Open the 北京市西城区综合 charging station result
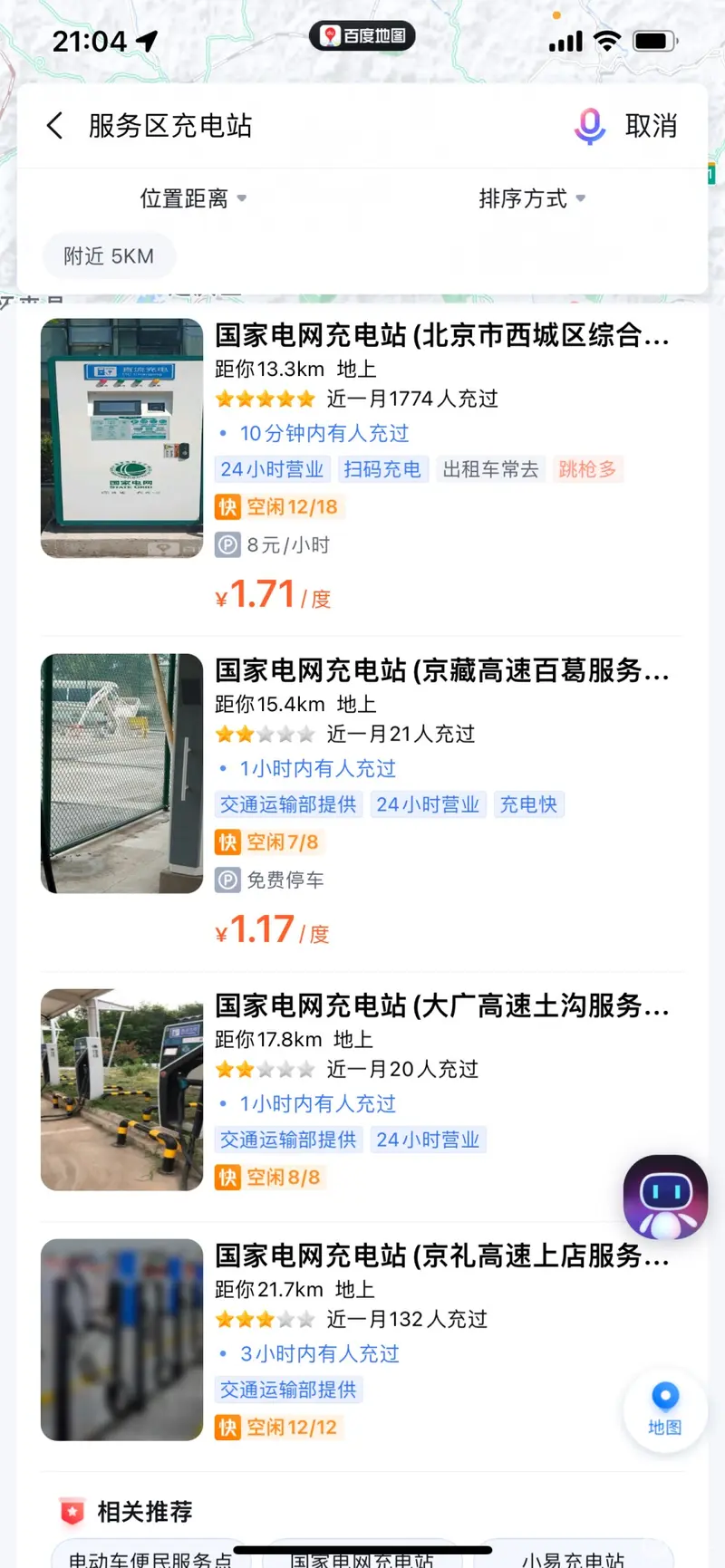Image resolution: width=725 pixels, height=1568 pixels. [441, 336]
